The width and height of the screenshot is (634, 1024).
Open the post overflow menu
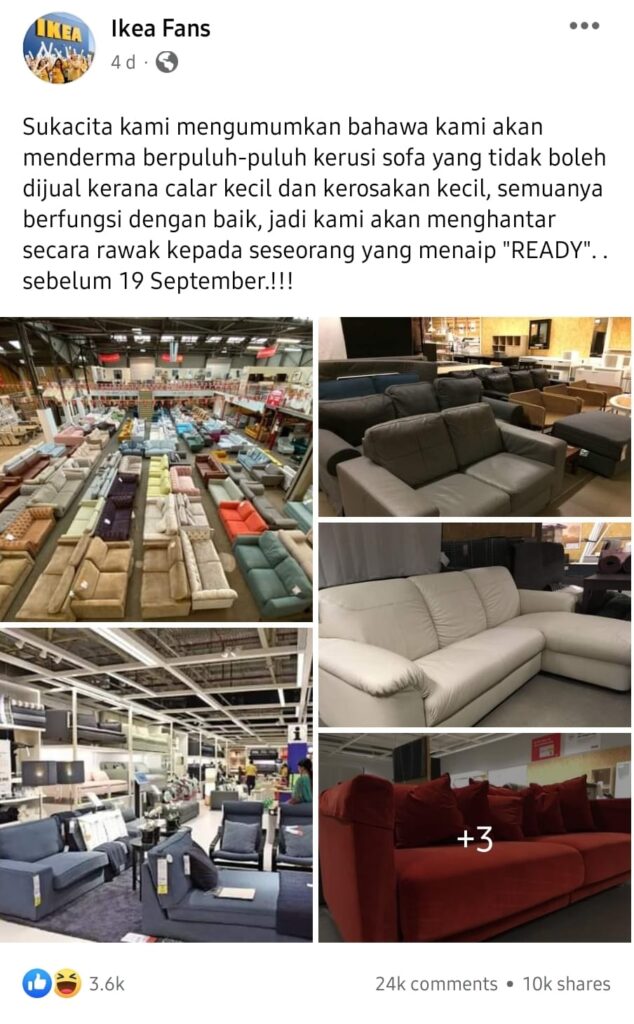(x=584, y=26)
